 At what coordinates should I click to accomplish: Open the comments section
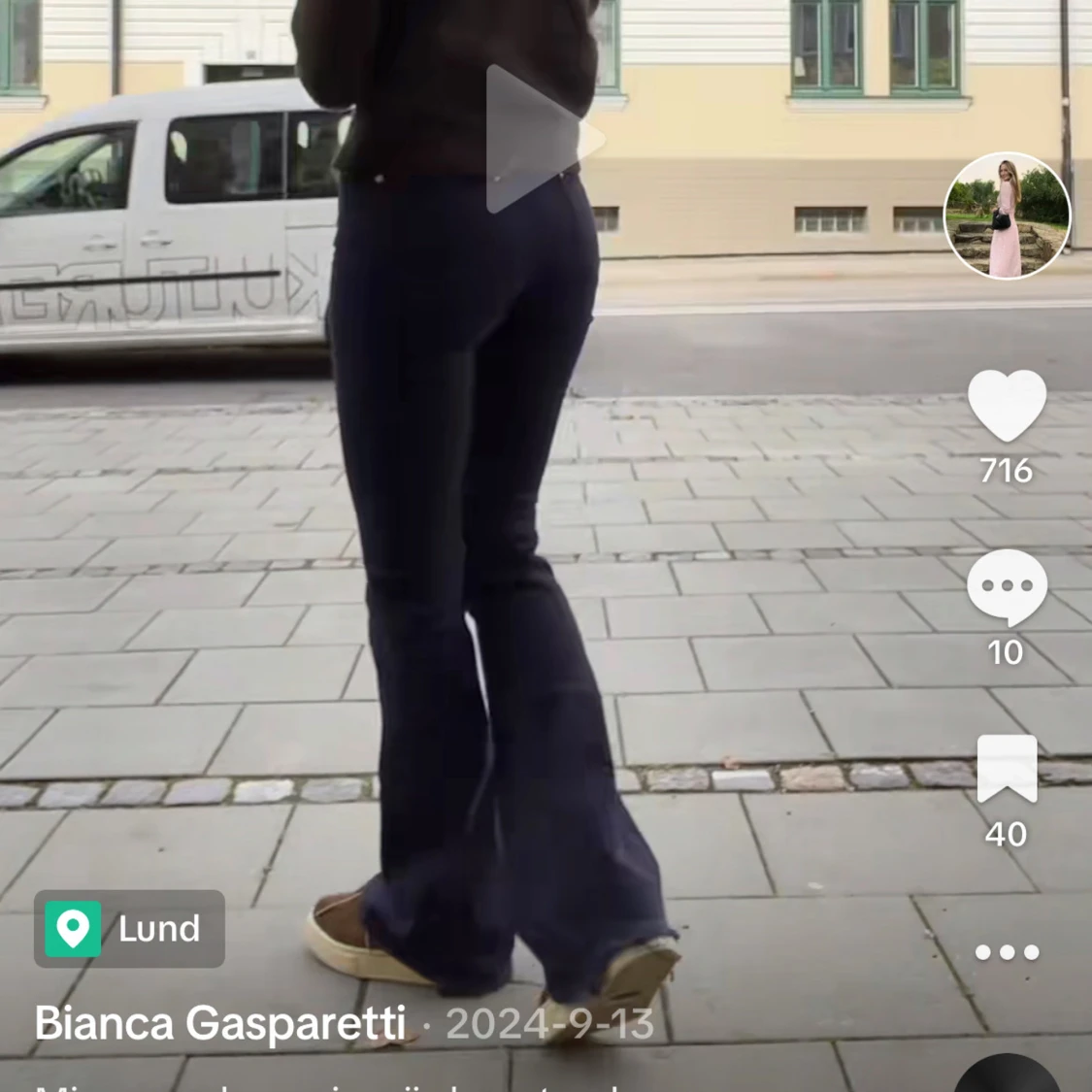point(1007,587)
